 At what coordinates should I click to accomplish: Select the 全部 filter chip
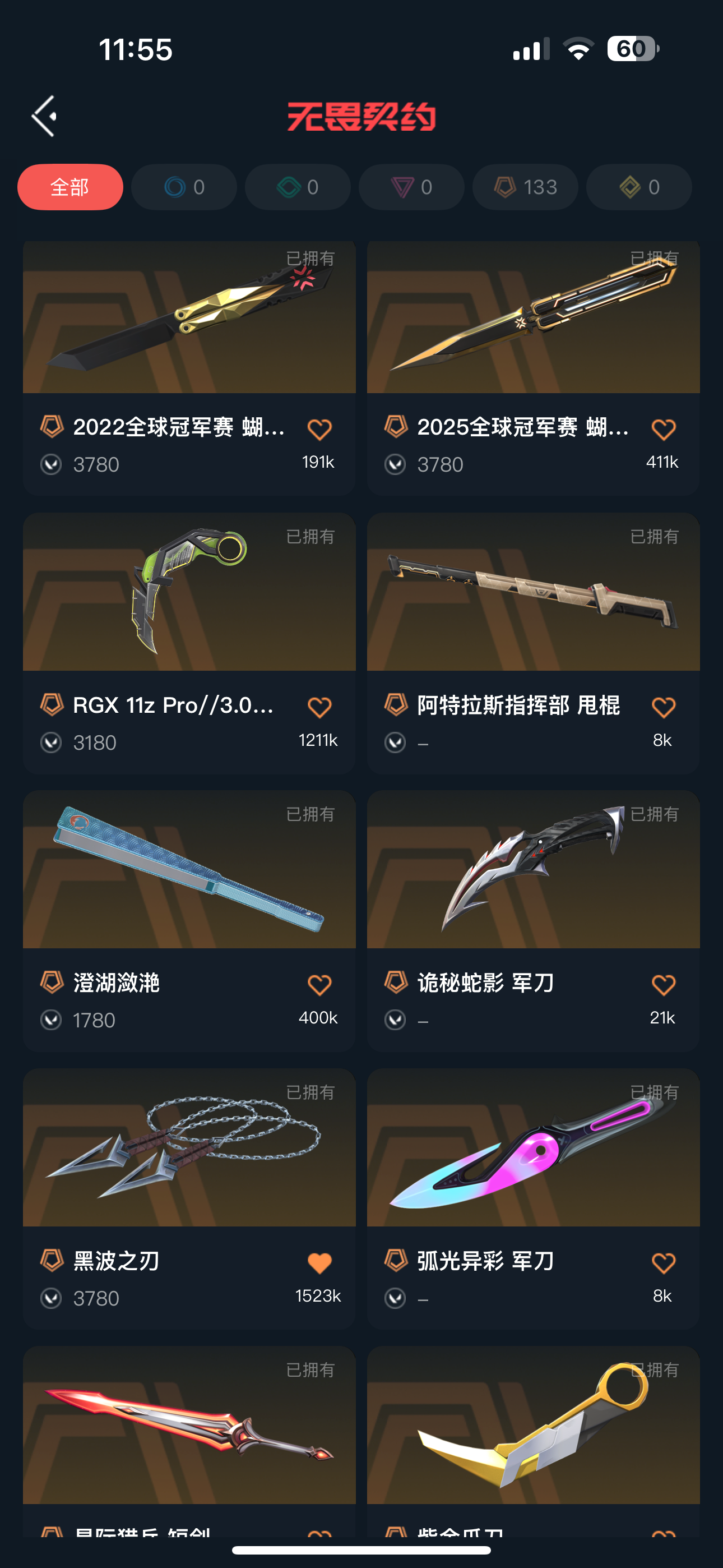click(70, 187)
